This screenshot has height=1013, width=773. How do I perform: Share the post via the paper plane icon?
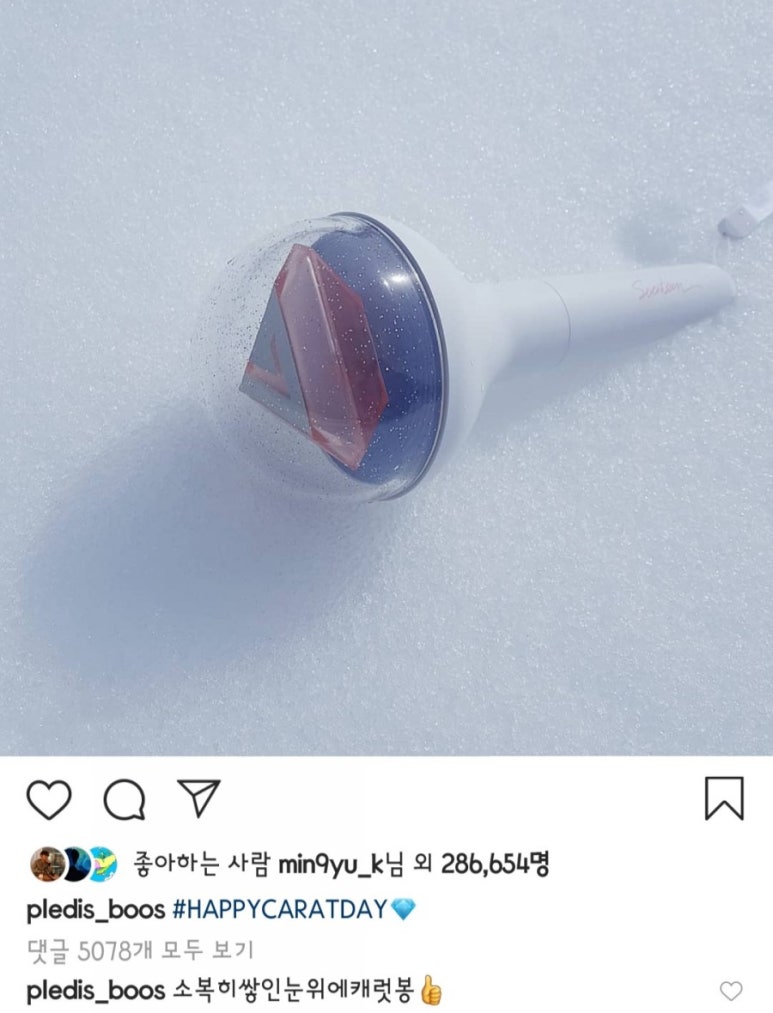coord(198,798)
